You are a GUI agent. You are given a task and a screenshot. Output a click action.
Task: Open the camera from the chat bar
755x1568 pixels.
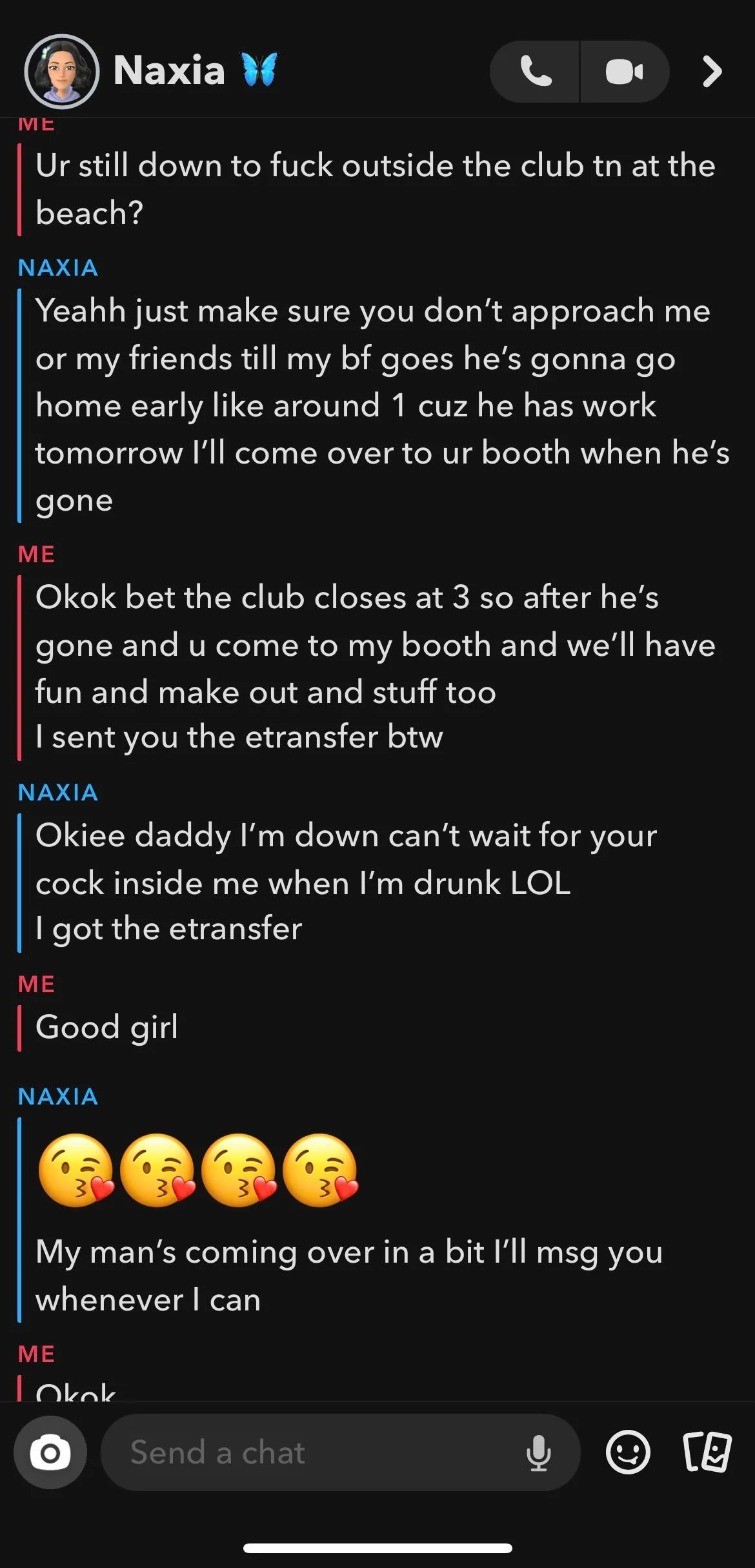pos(50,1453)
